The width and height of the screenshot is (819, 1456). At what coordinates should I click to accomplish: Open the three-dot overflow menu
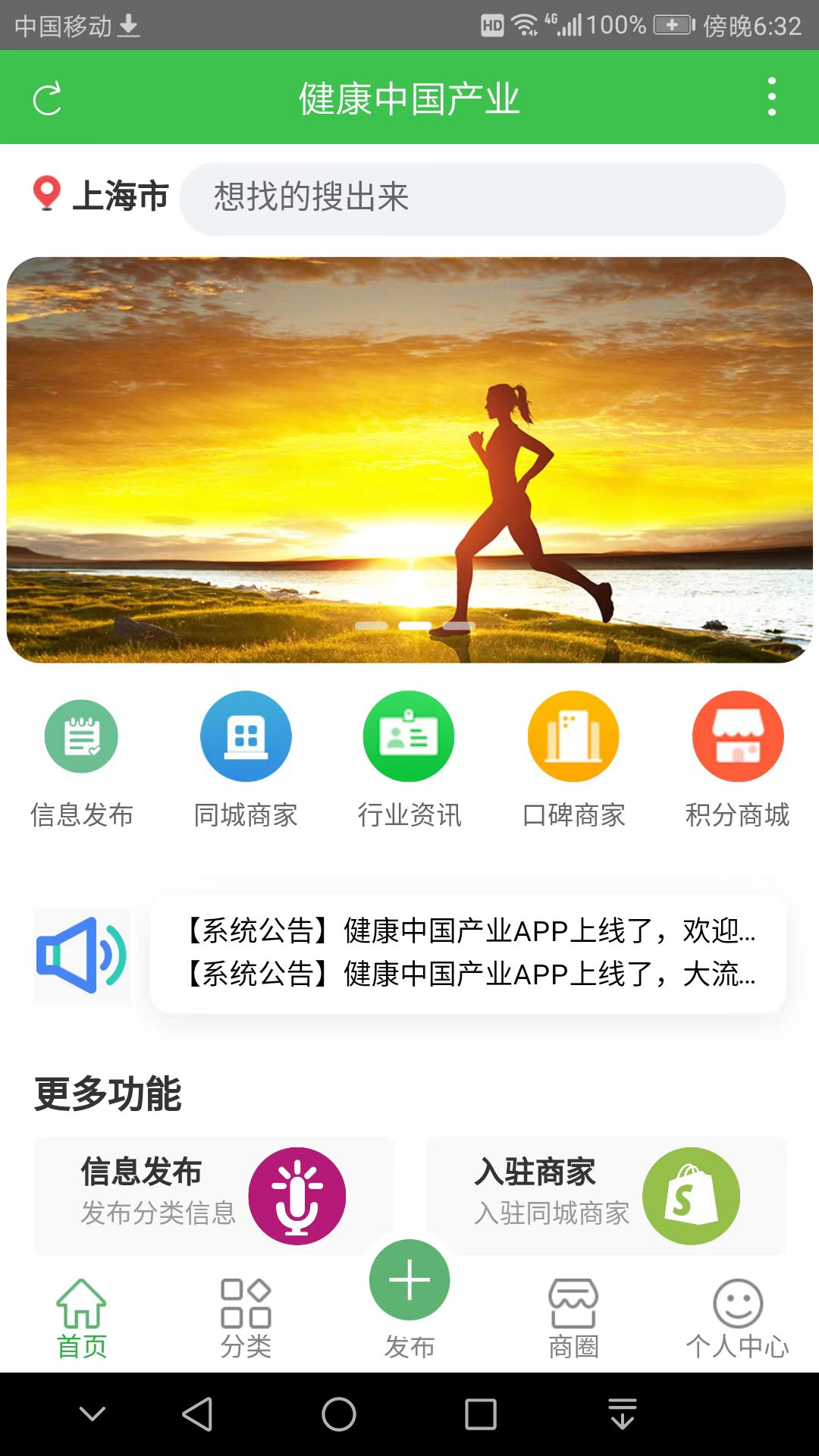coord(772,97)
